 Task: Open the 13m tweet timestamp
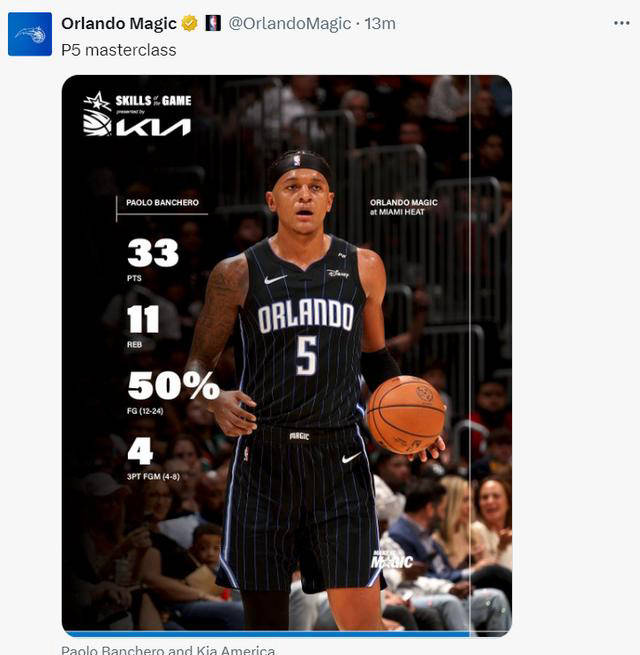click(380, 23)
